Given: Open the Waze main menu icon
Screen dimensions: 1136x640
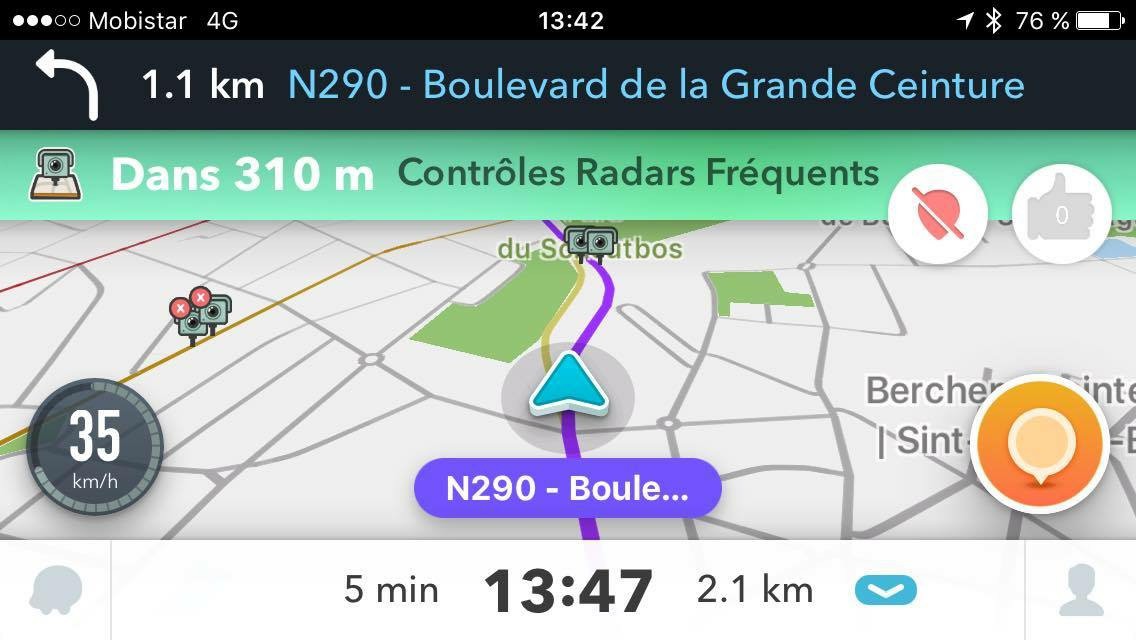Looking at the screenshot, I should (x=55, y=591).
